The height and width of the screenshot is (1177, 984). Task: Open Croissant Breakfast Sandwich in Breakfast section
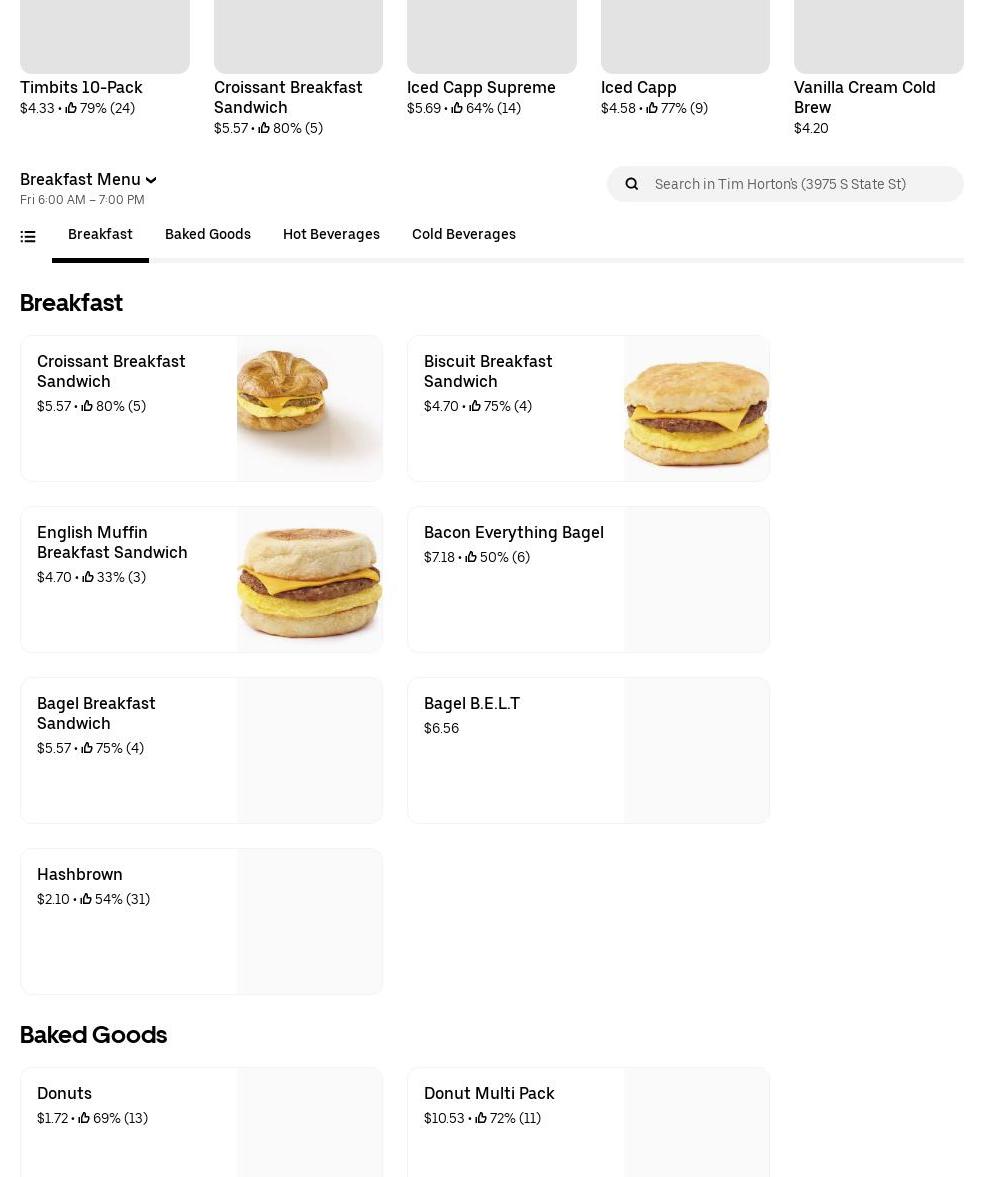(x=201, y=408)
